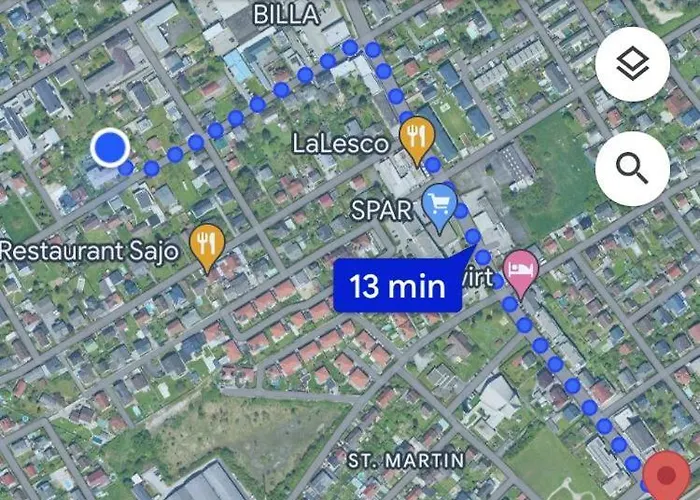
Task: Open the SPAR shopping marker
Action: 440,208
